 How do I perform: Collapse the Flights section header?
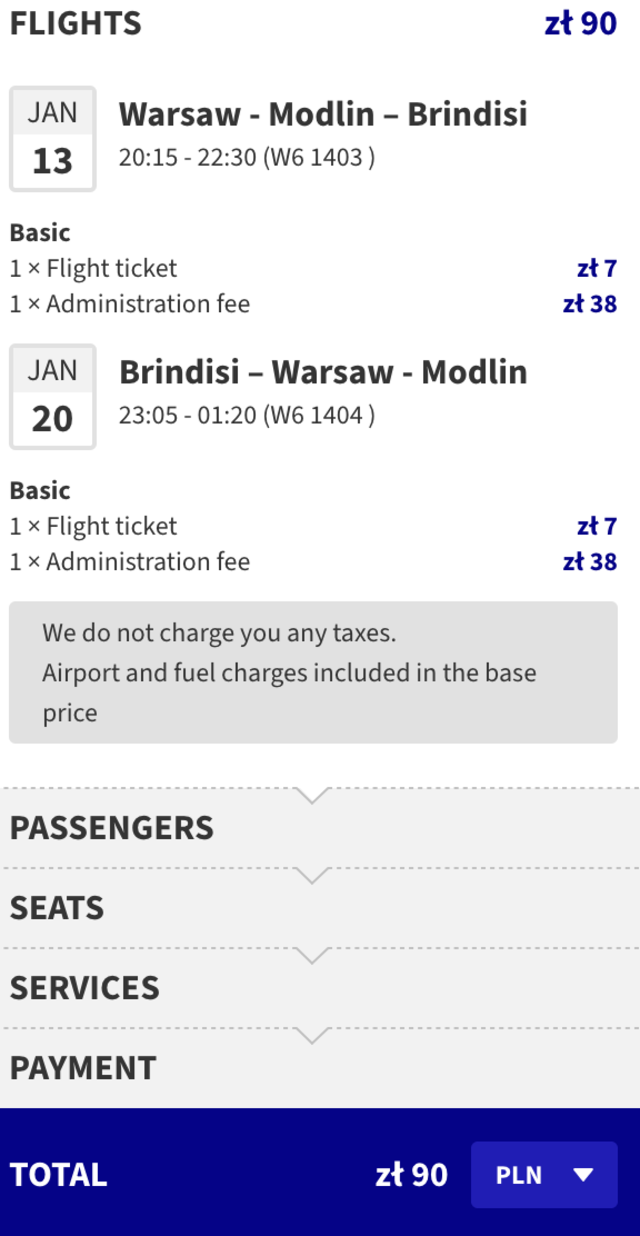(x=320, y=23)
